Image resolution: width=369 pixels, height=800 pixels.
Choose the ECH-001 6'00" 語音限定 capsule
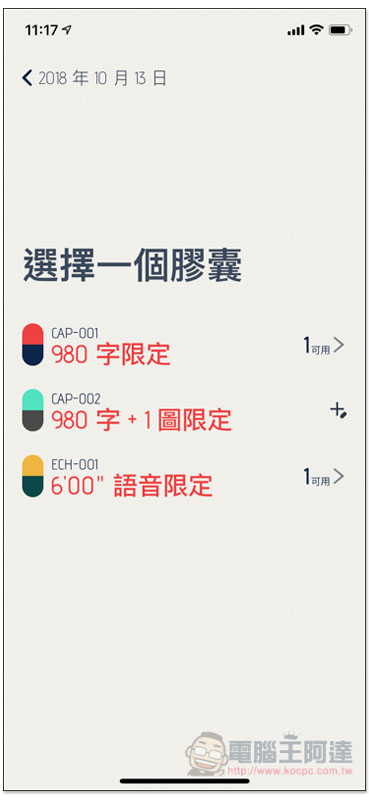184,477
